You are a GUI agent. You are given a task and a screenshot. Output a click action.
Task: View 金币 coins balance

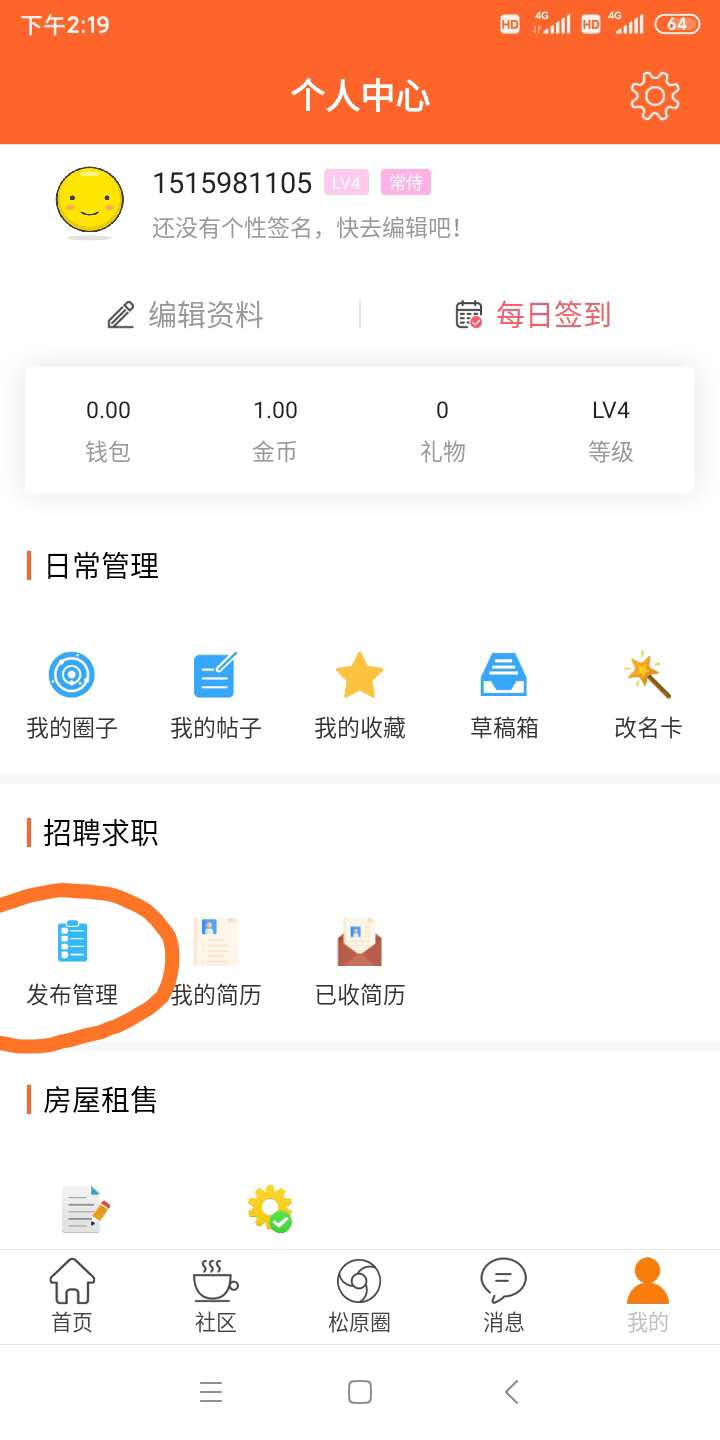(275, 431)
